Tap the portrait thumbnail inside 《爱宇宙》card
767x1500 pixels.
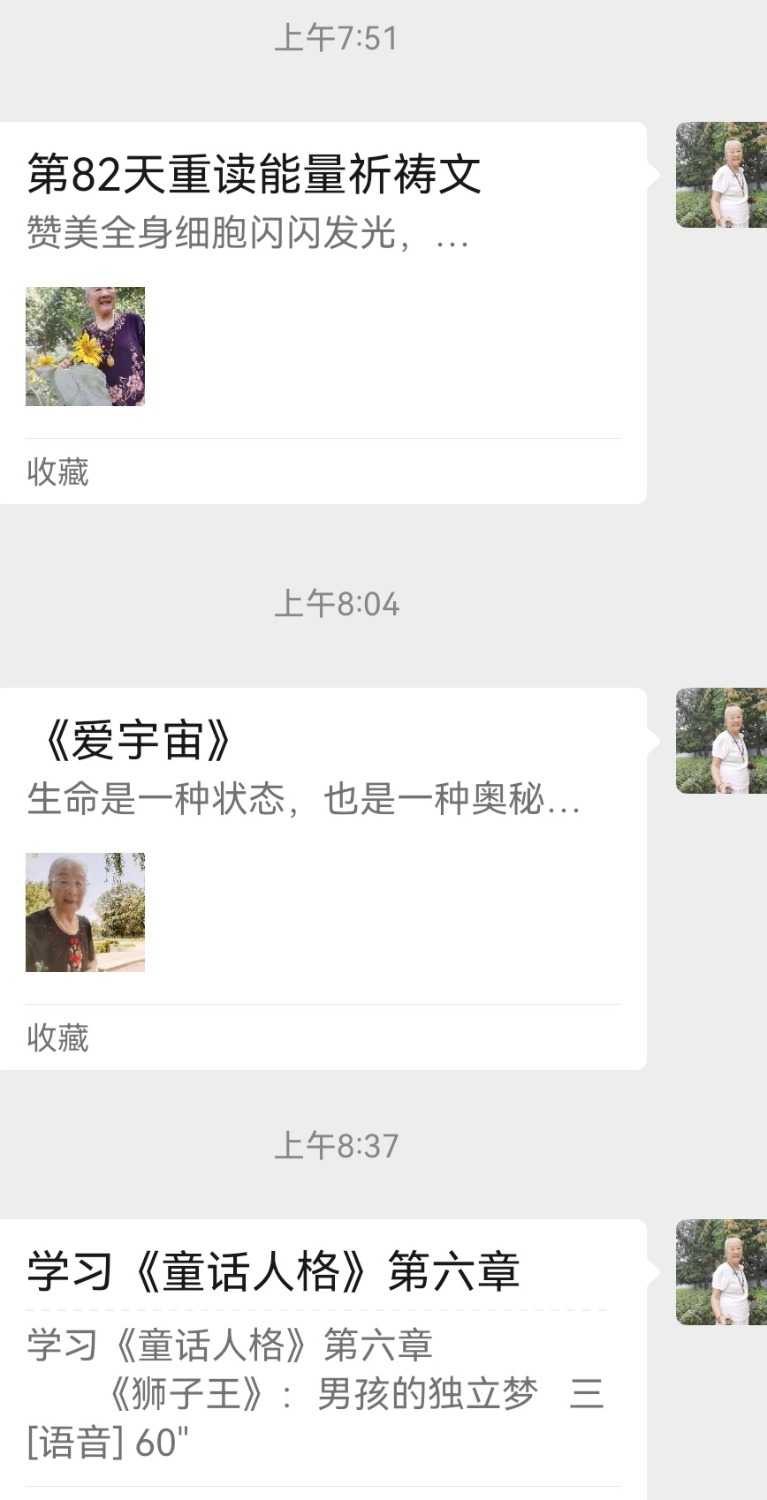coord(85,913)
